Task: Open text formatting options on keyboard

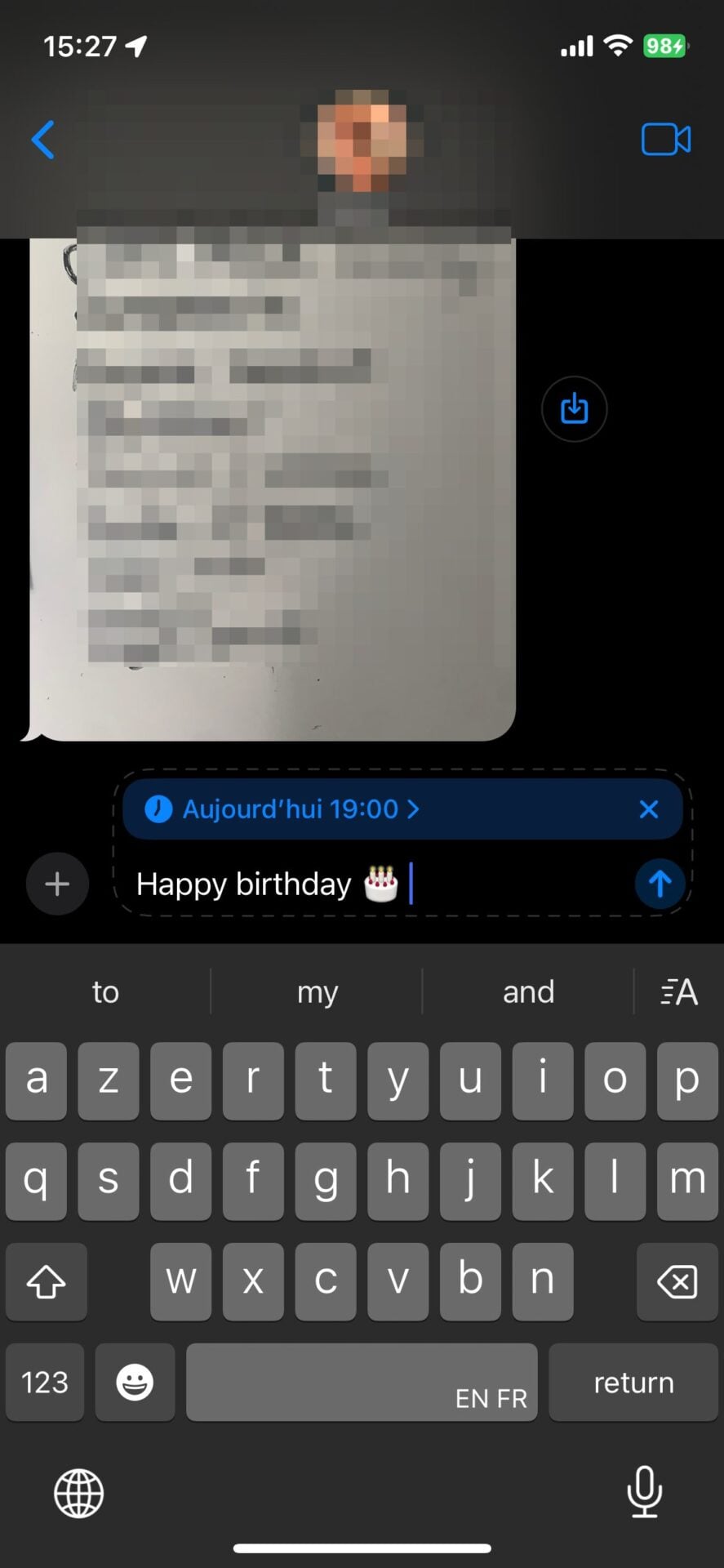Action: tap(679, 992)
